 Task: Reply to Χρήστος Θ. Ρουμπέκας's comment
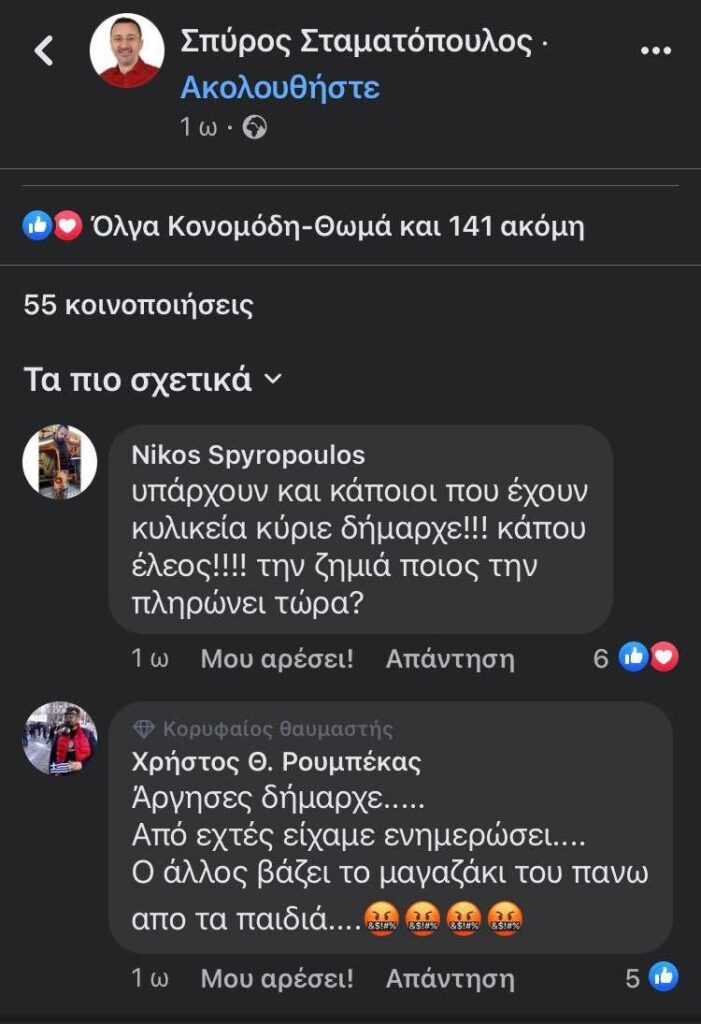[450, 978]
